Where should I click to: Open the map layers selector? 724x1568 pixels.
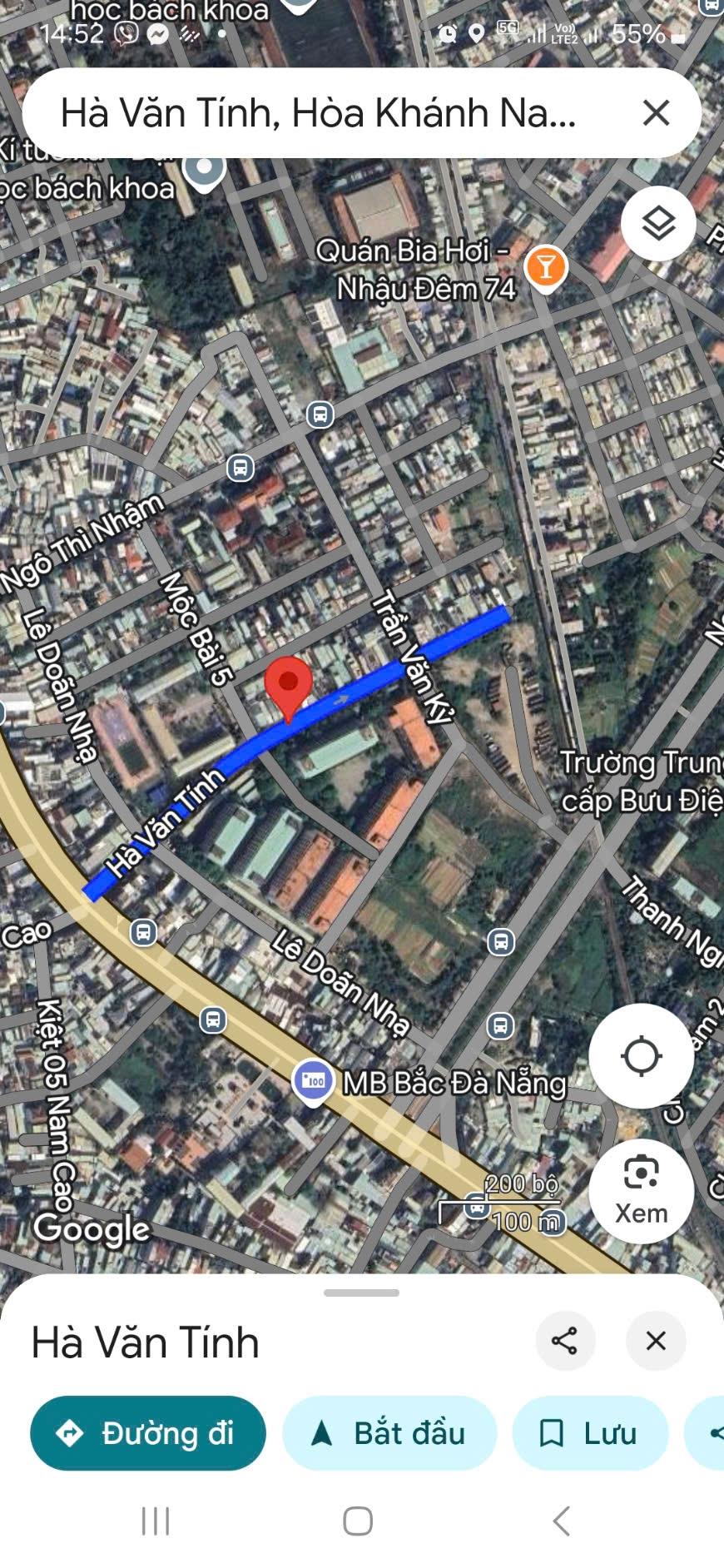point(658,224)
